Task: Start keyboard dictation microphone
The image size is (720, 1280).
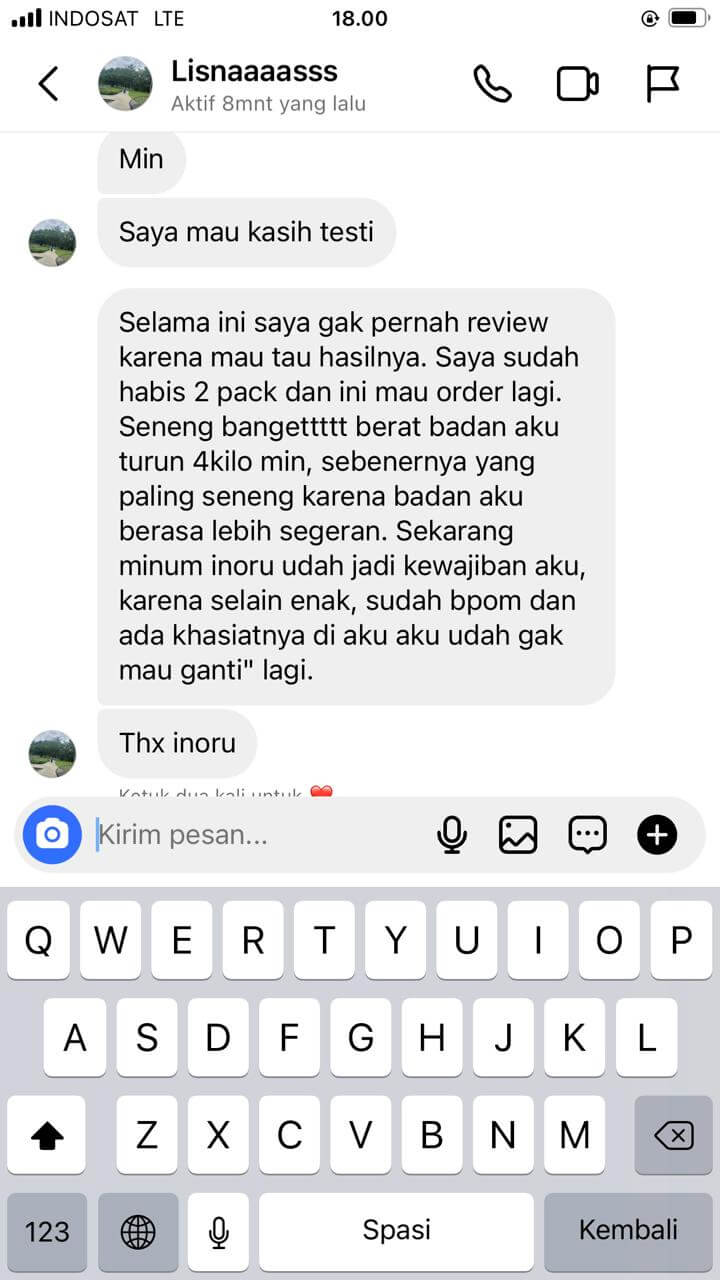Action: (218, 1230)
